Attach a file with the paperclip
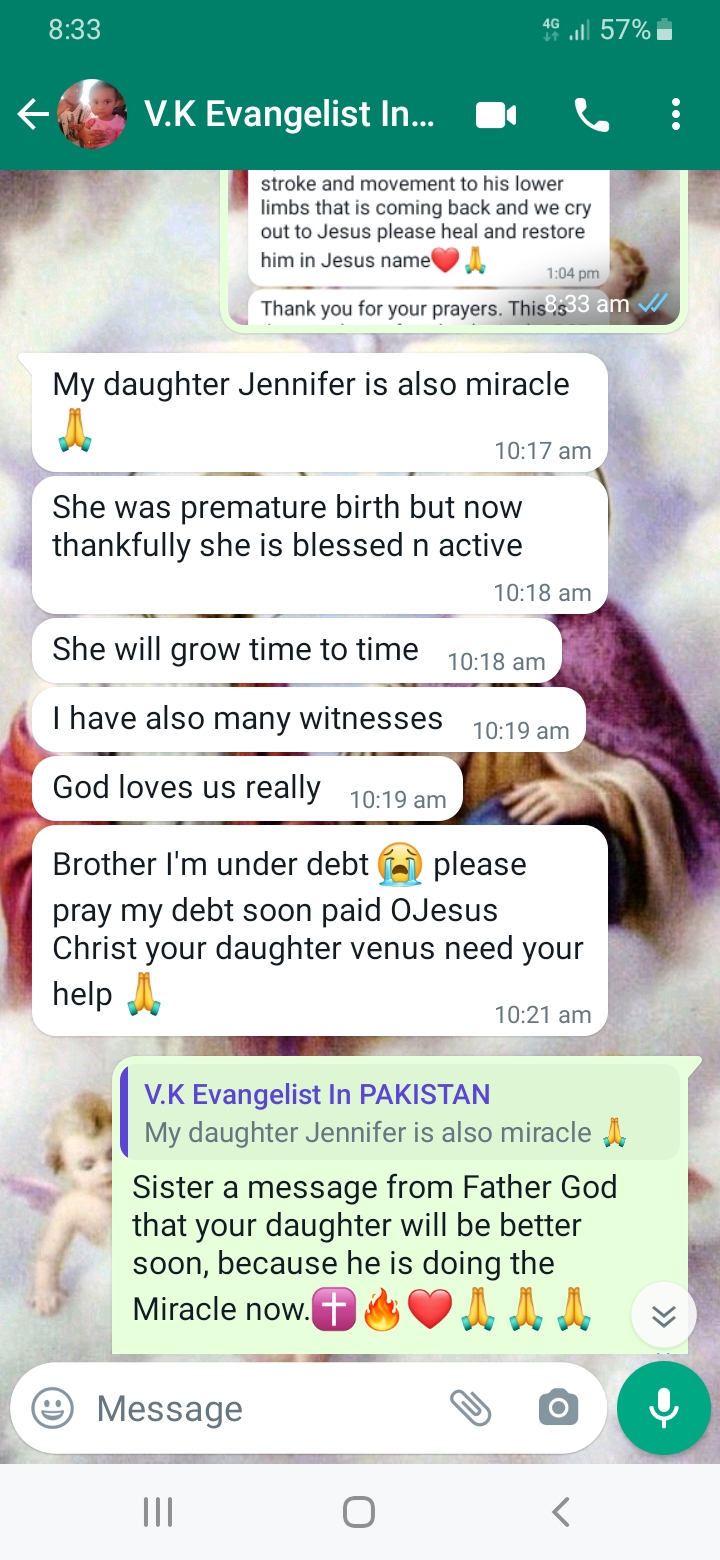This screenshot has height=1560, width=720. click(470, 1408)
